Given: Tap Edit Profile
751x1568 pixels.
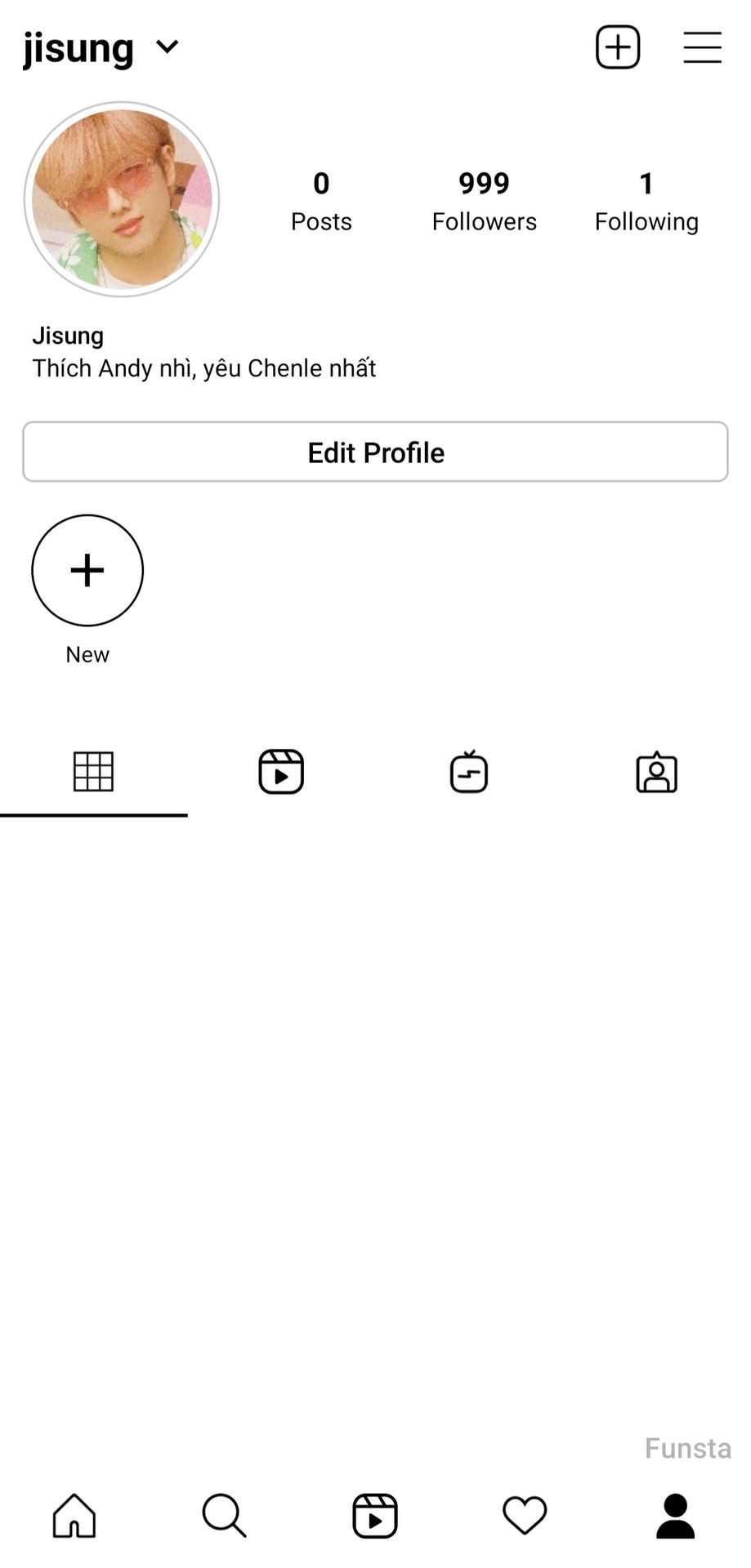Looking at the screenshot, I should click(x=375, y=452).
